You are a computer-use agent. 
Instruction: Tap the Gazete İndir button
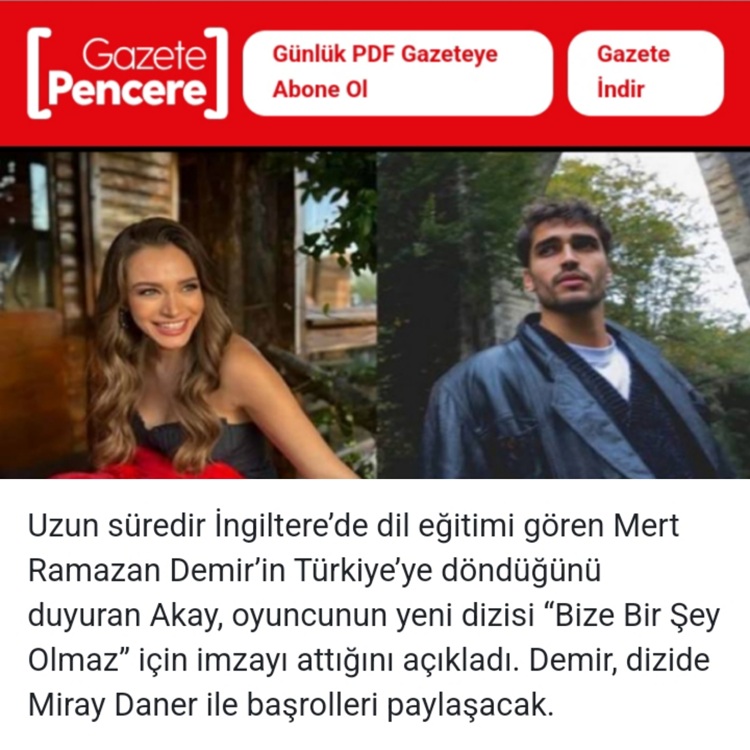645,72
